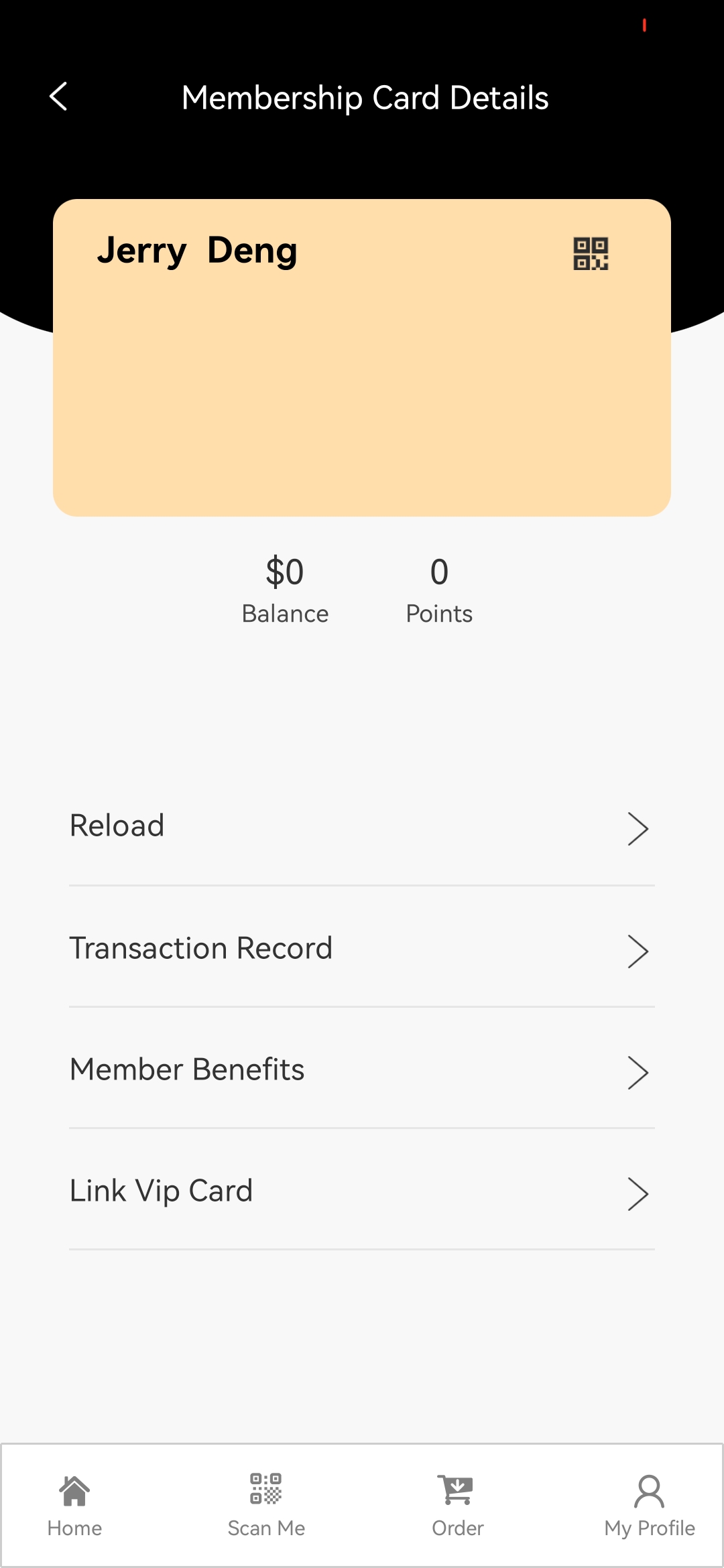Select Link Vip Card

pyautogui.click(x=362, y=1191)
